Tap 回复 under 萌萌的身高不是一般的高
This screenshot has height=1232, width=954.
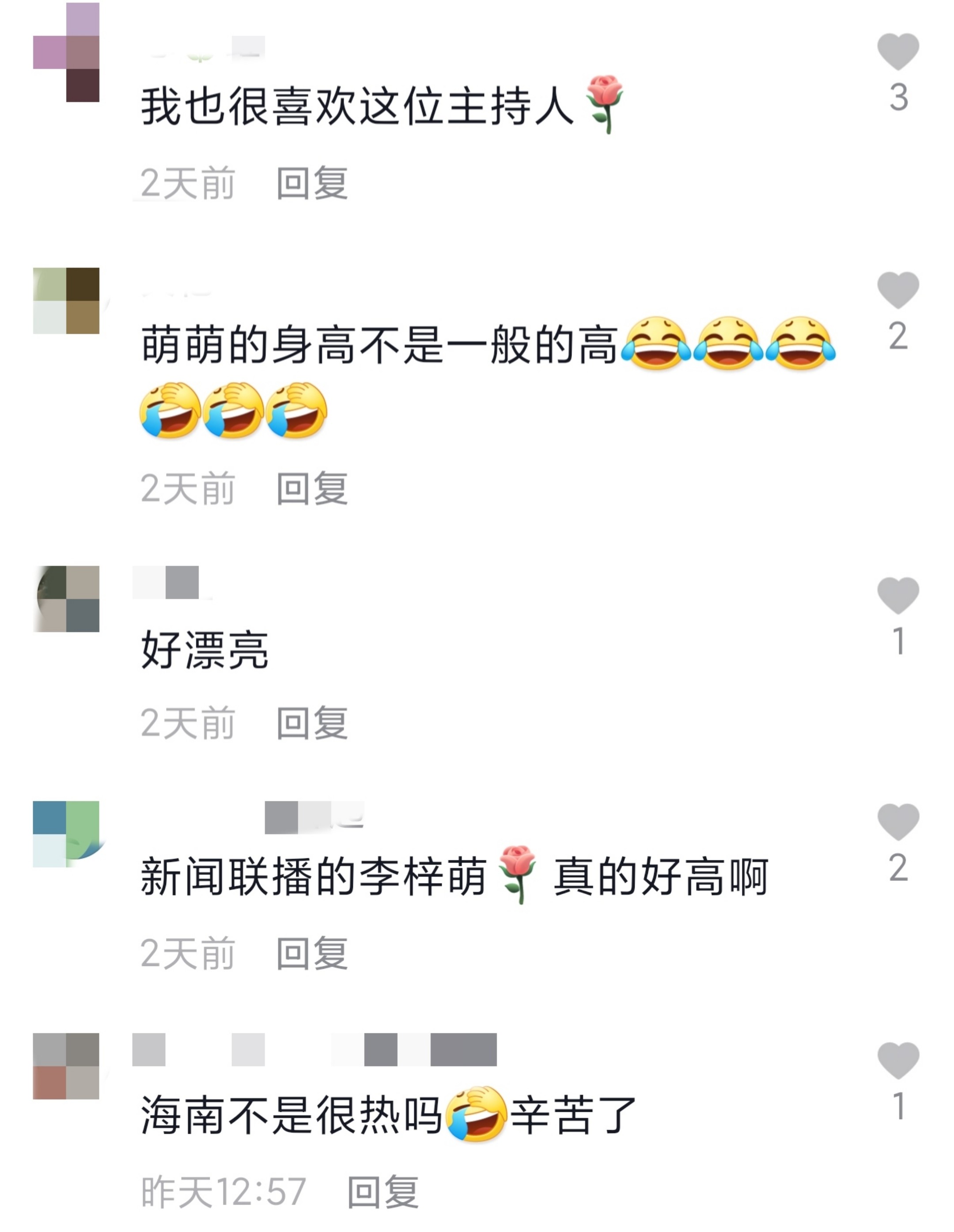point(312,489)
